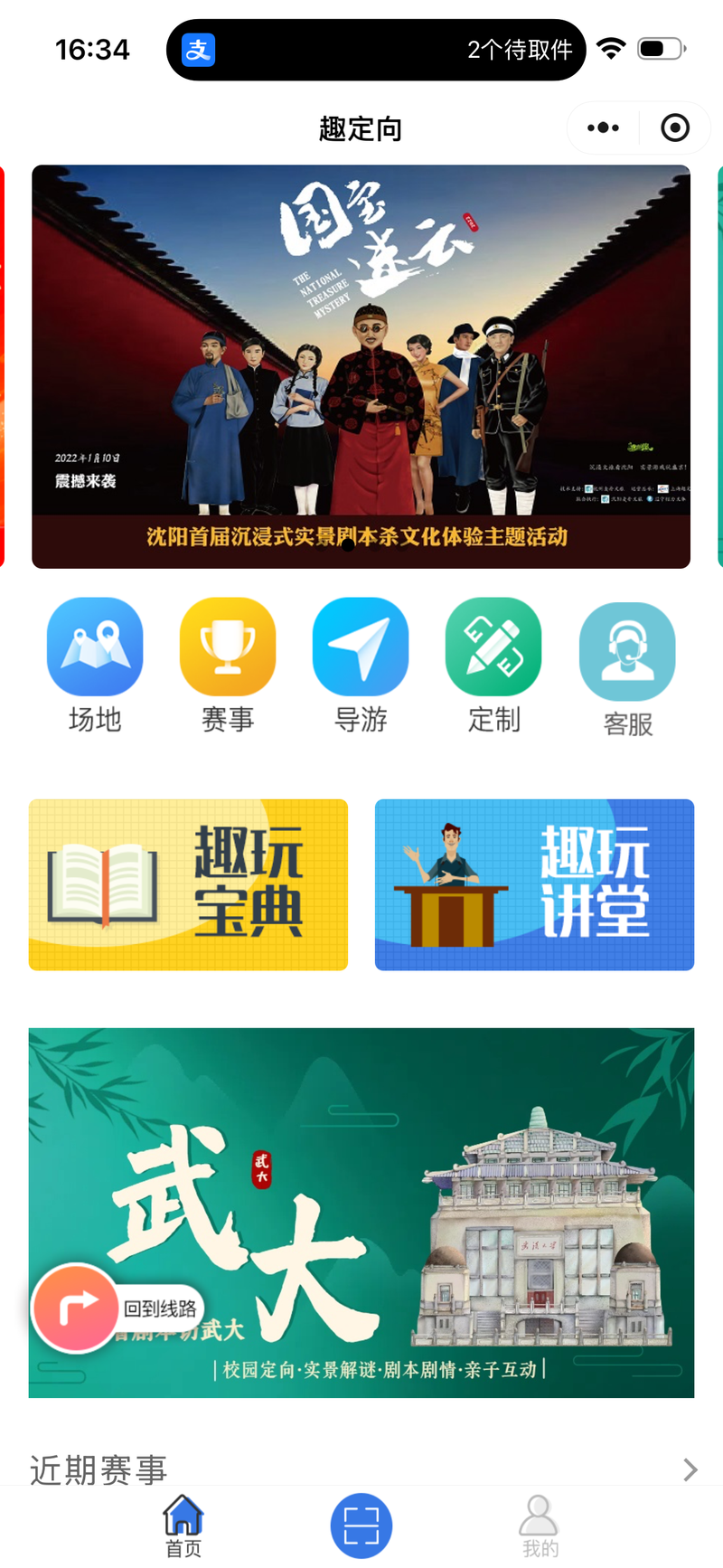Switch to the 我的 tab
The image size is (723, 1568).
(540, 1526)
